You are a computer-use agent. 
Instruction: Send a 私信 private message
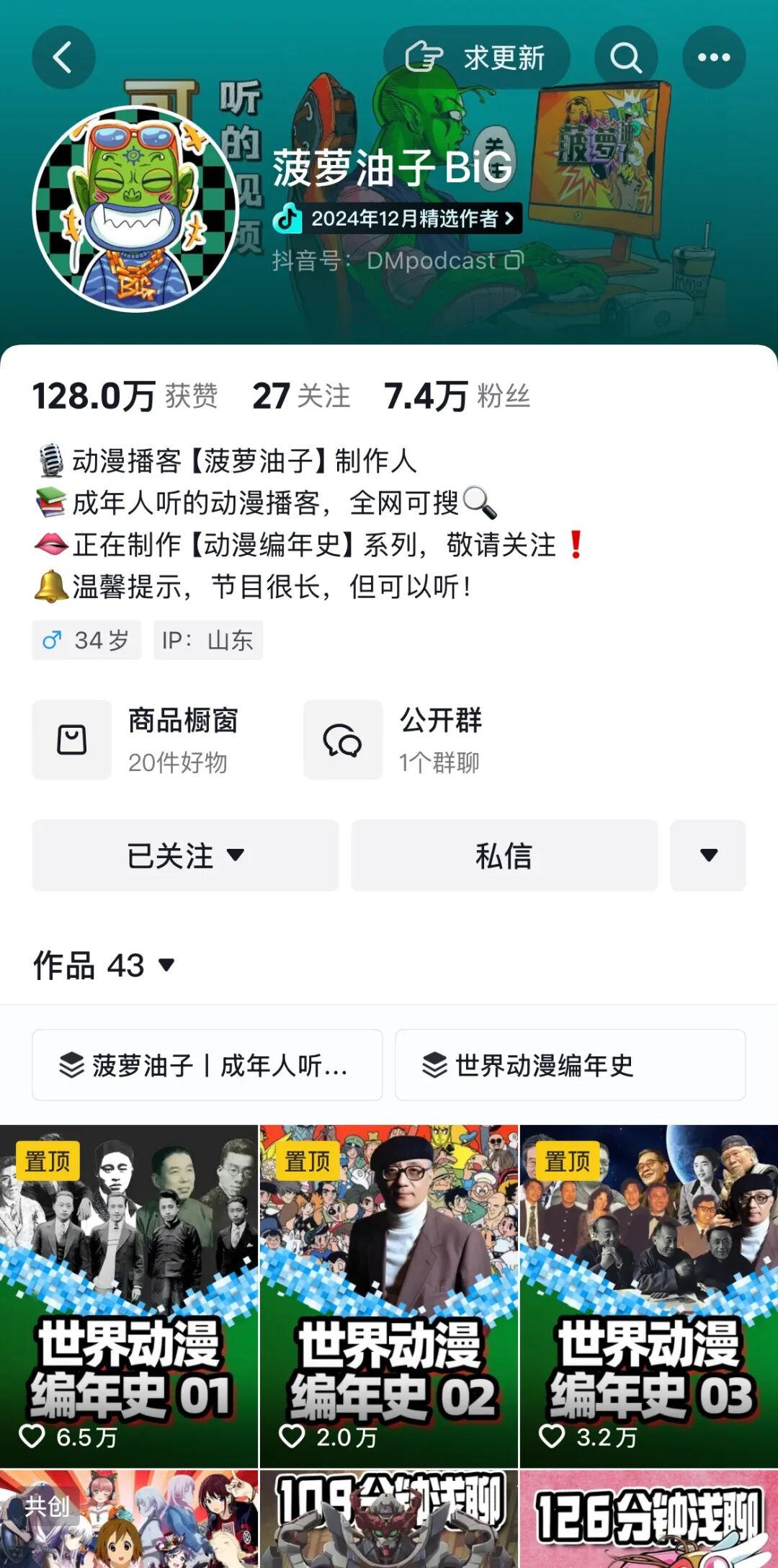click(x=504, y=855)
